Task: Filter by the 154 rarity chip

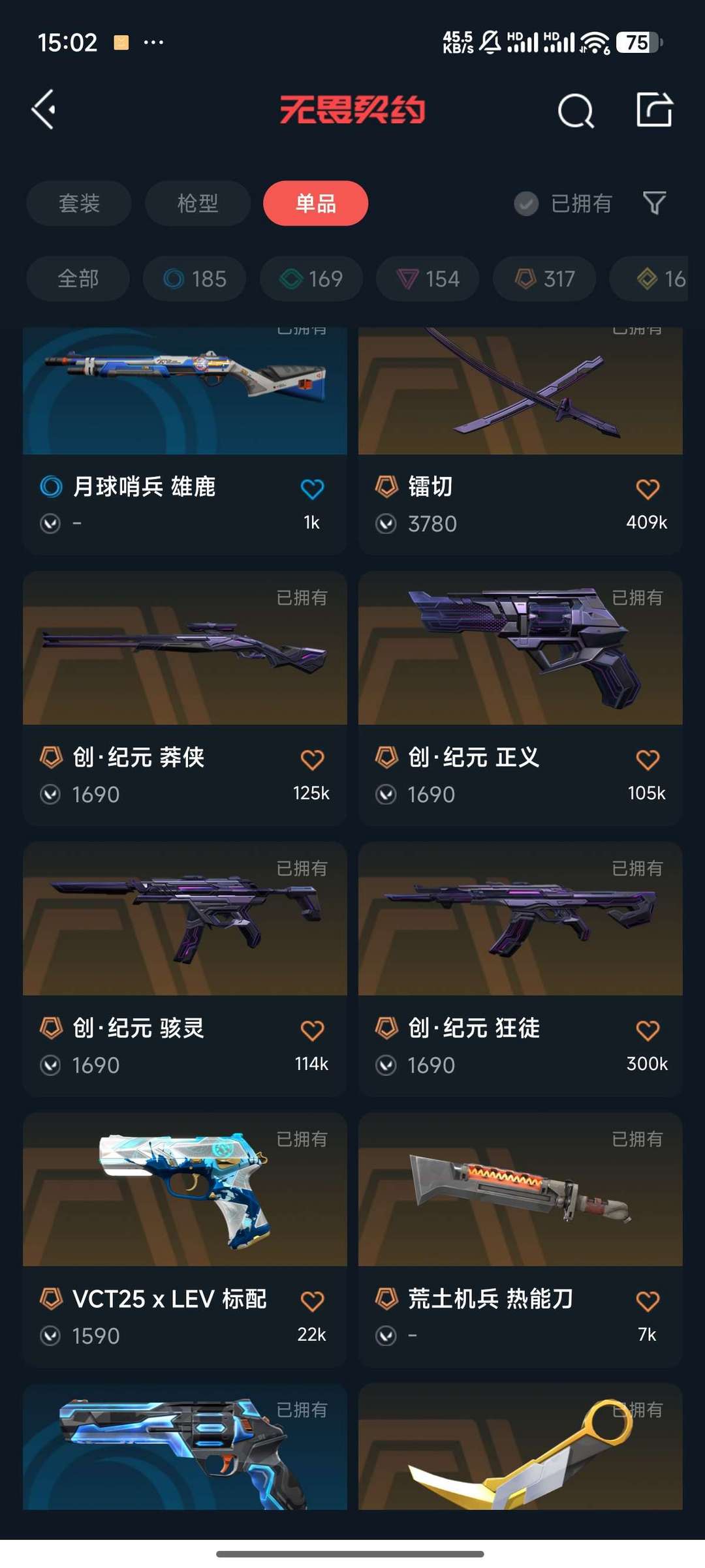Action: 428,279
